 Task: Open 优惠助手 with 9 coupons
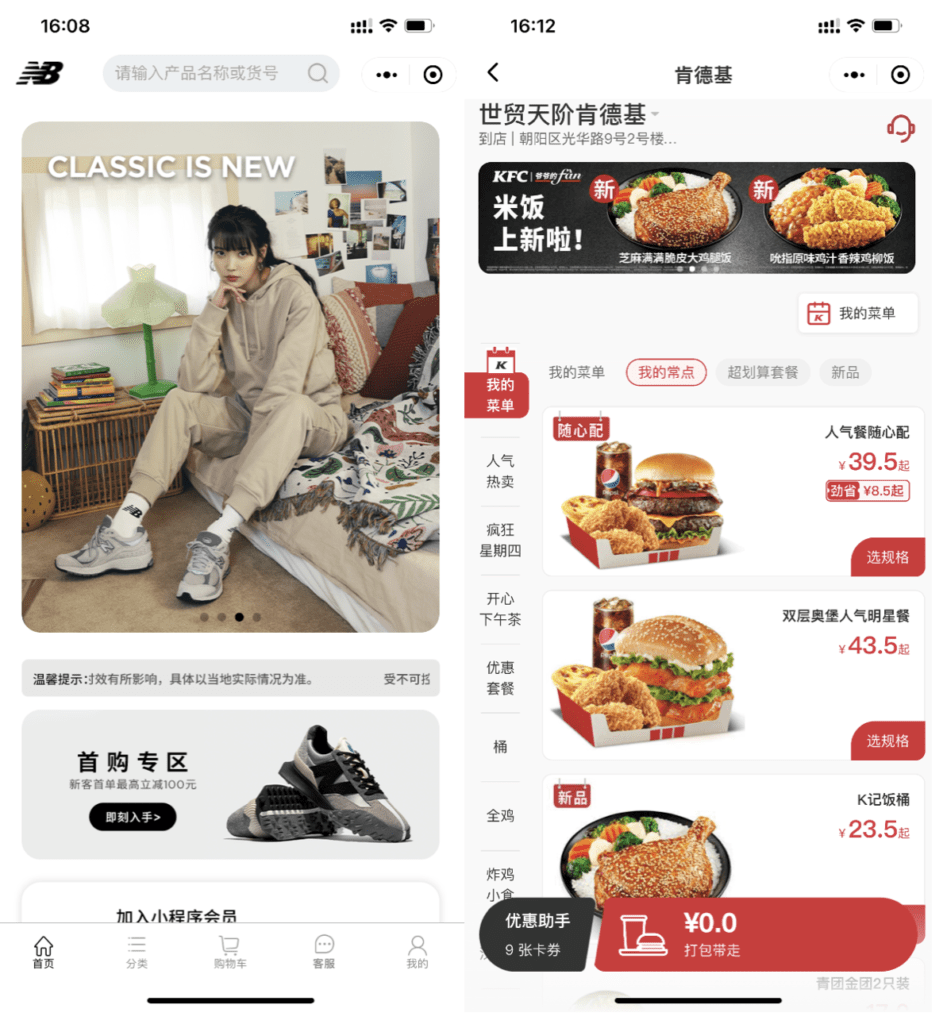coord(537,934)
